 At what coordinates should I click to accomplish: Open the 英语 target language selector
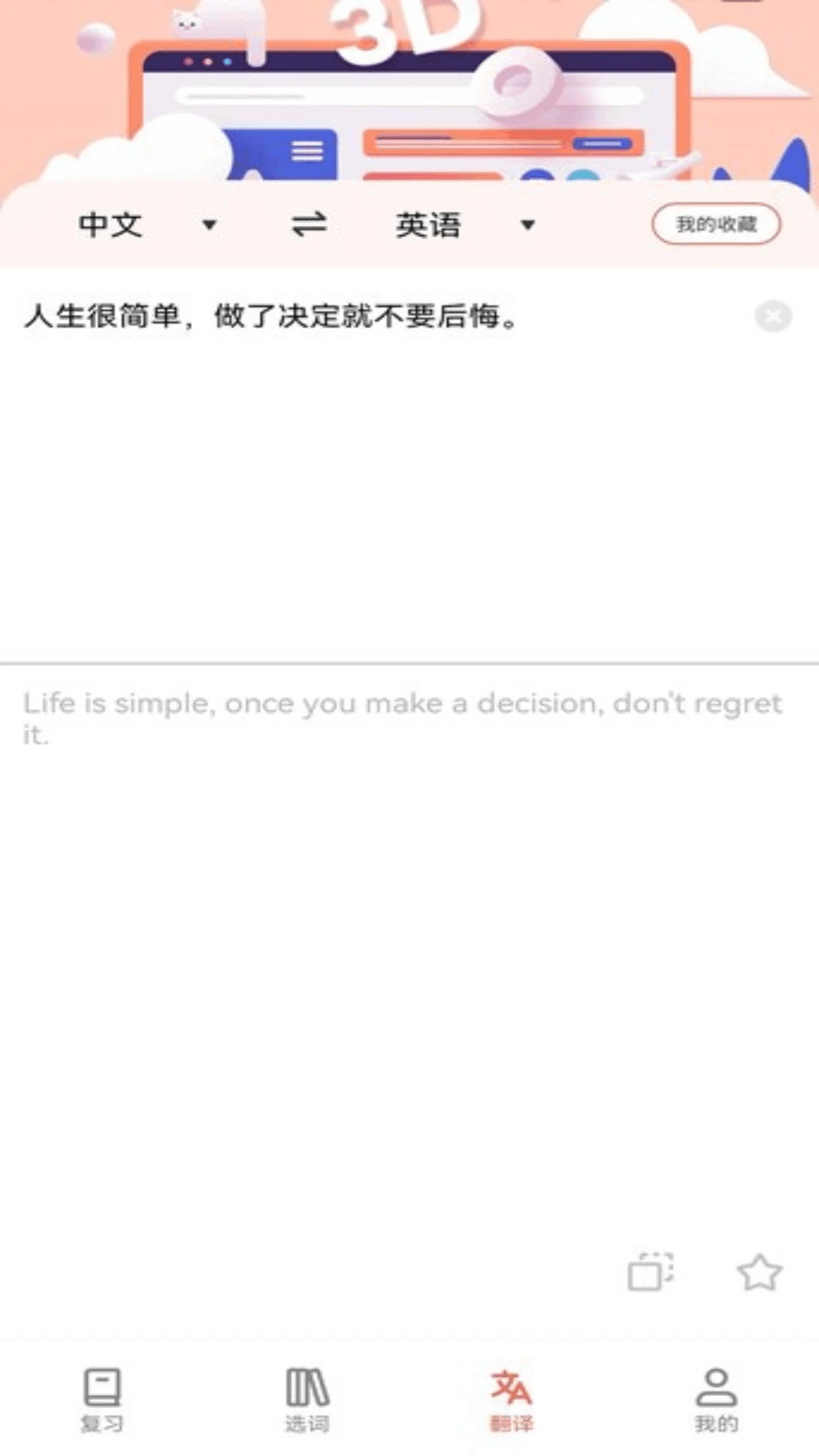427,224
